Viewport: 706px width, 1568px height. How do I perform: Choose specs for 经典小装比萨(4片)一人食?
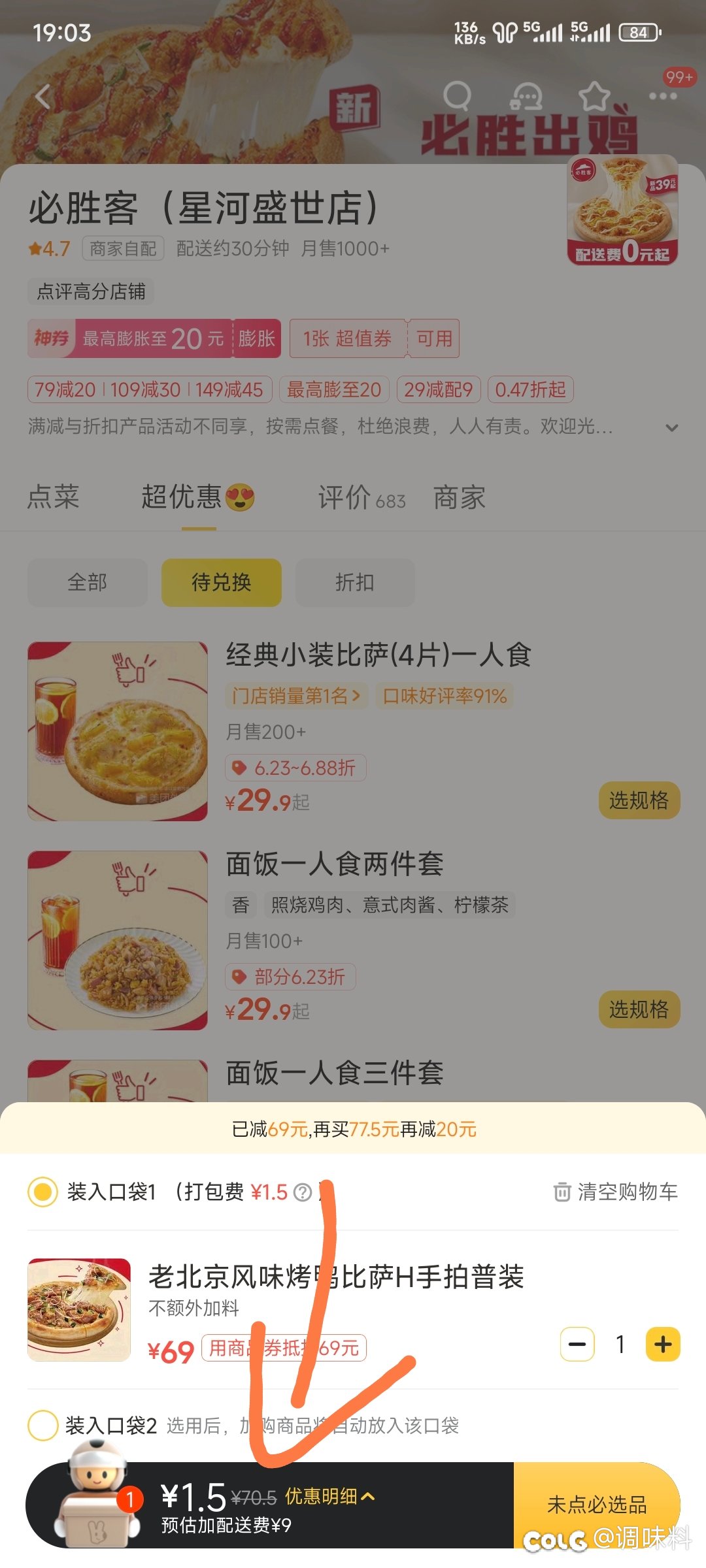click(639, 800)
